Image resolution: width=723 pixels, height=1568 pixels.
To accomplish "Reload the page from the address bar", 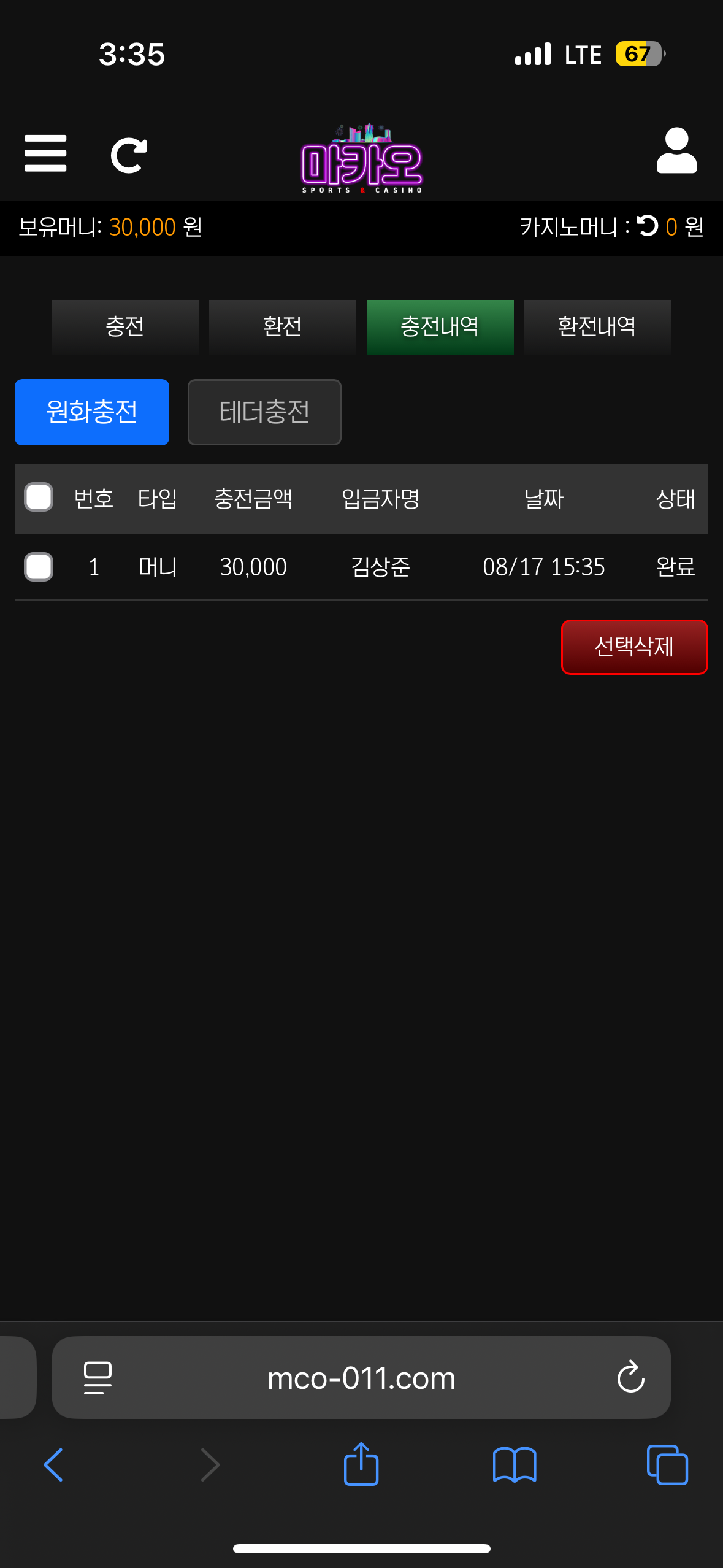I will [x=630, y=1378].
